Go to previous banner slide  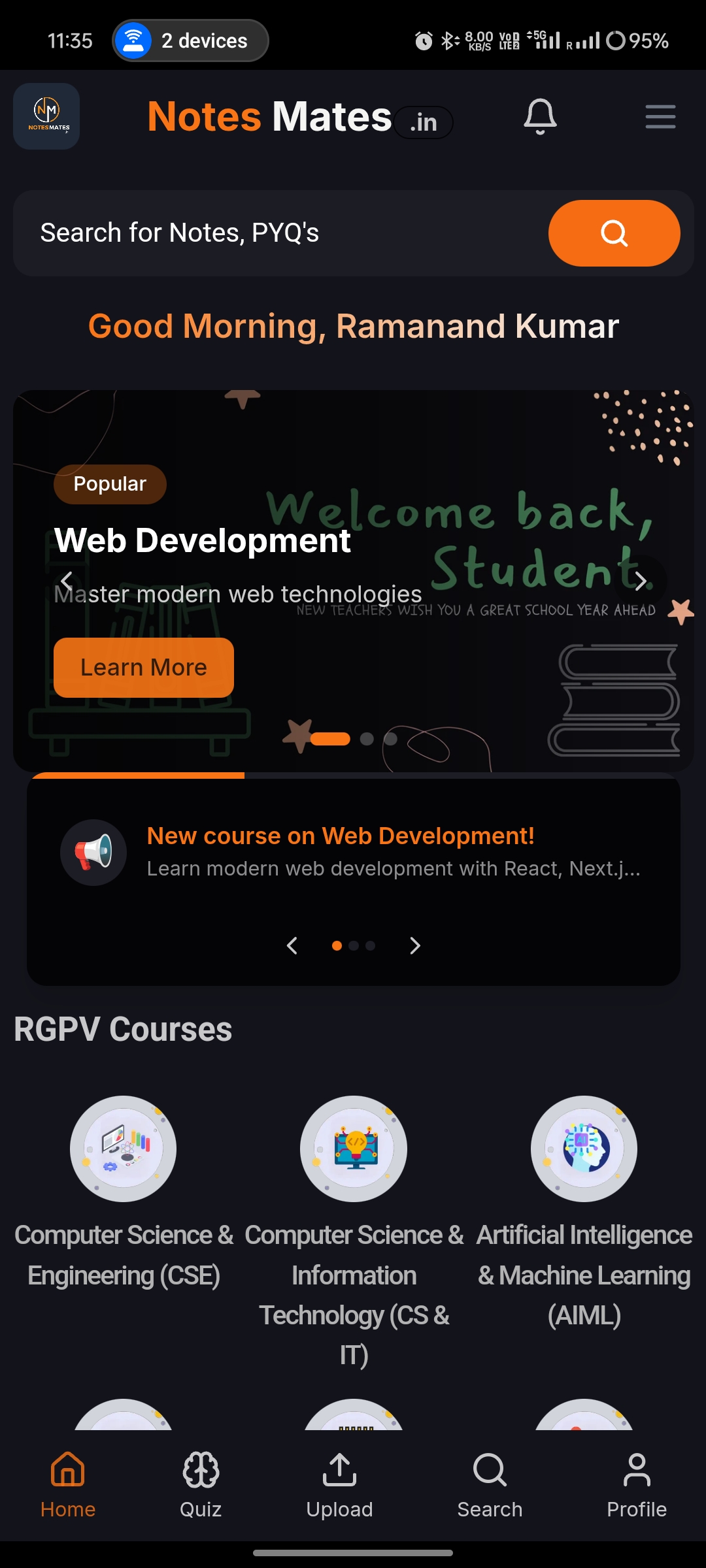[x=66, y=581]
